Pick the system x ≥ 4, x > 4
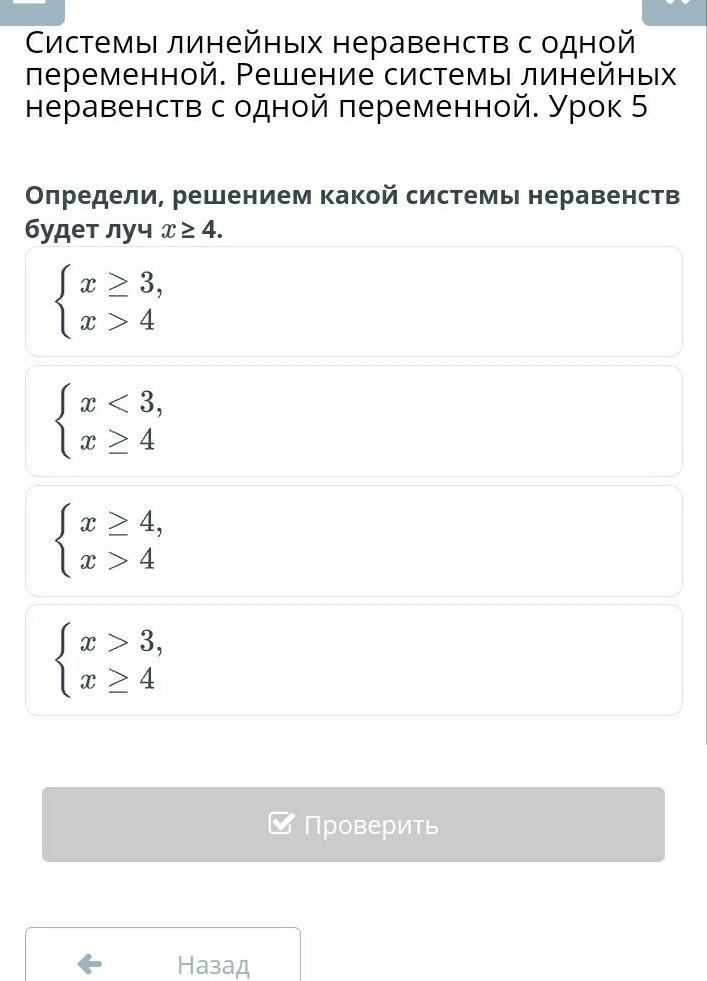The image size is (707, 981). pyautogui.click(x=354, y=541)
